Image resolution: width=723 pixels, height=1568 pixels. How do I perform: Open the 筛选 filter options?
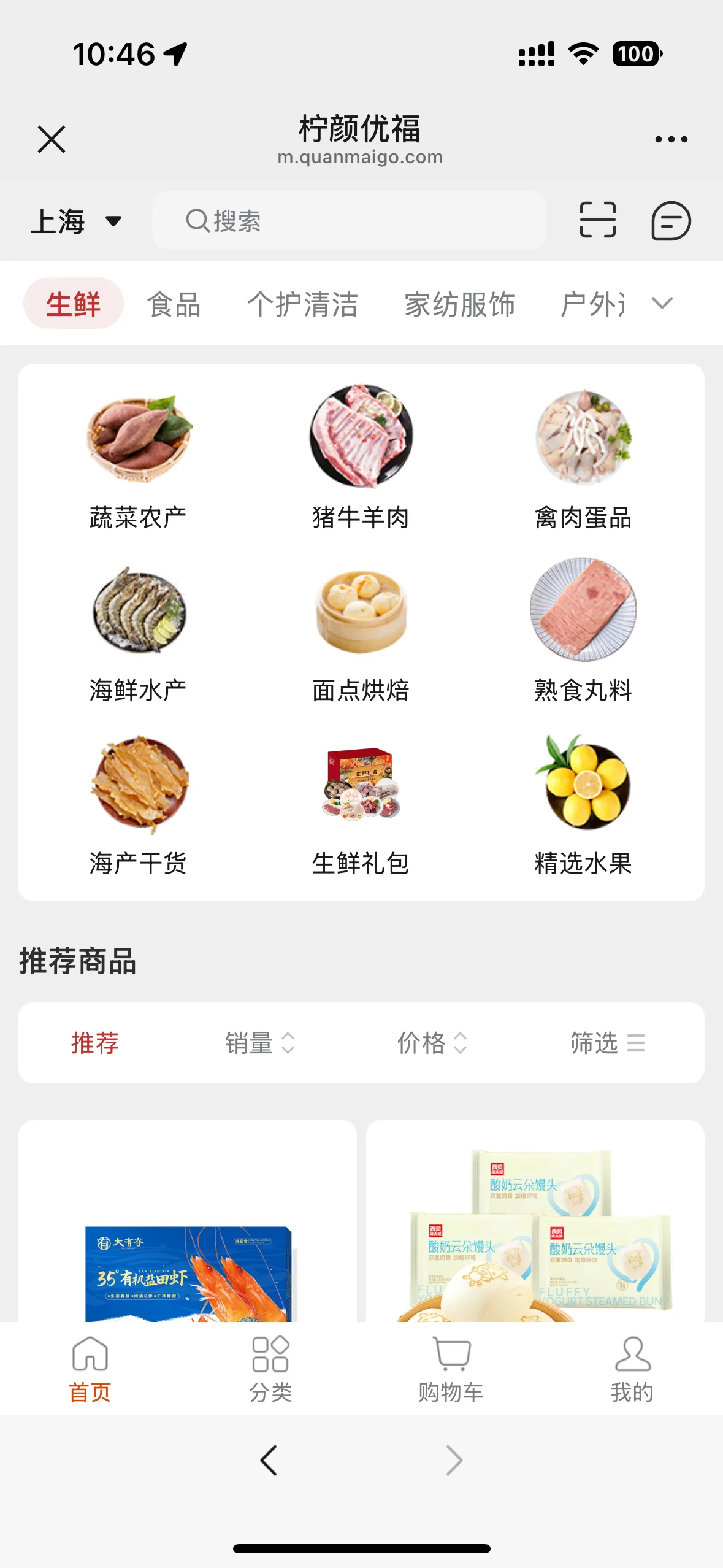(x=607, y=1043)
